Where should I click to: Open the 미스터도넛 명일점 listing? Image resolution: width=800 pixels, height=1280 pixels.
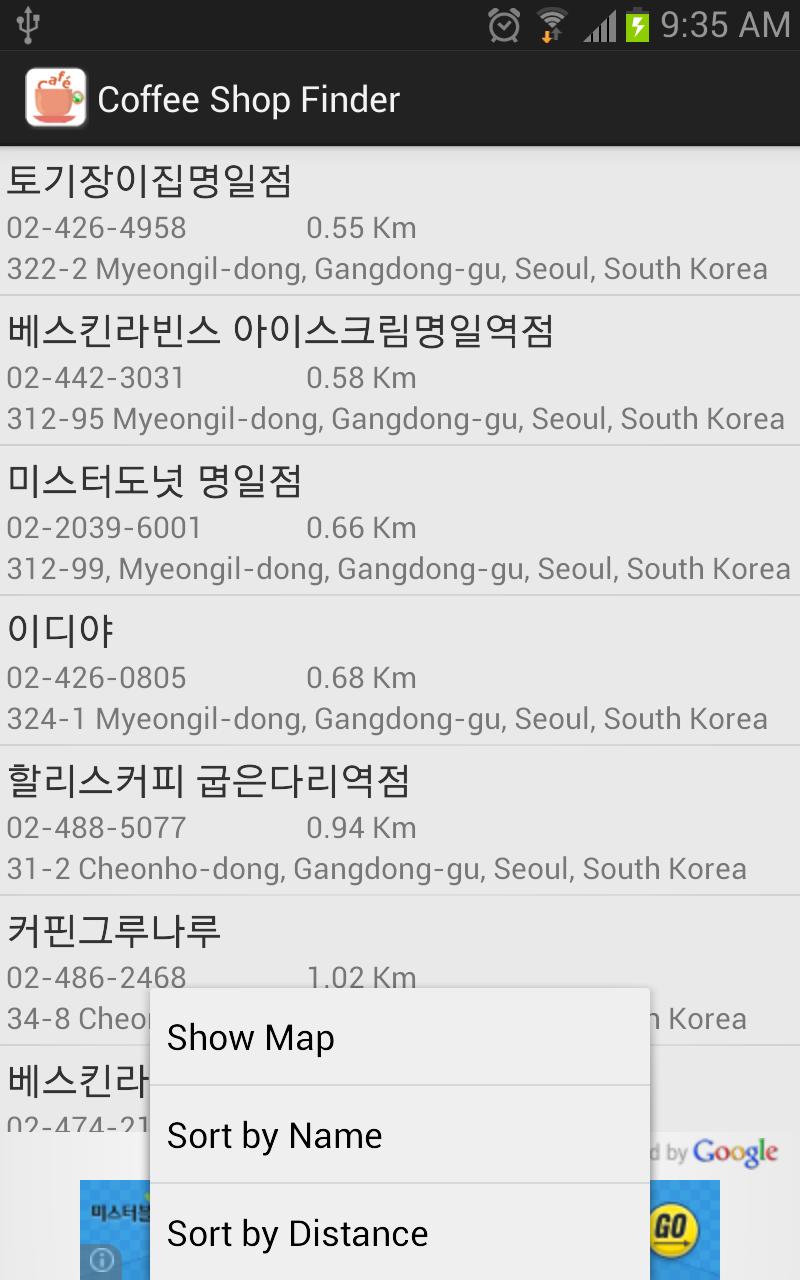click(x=400, y=520)
